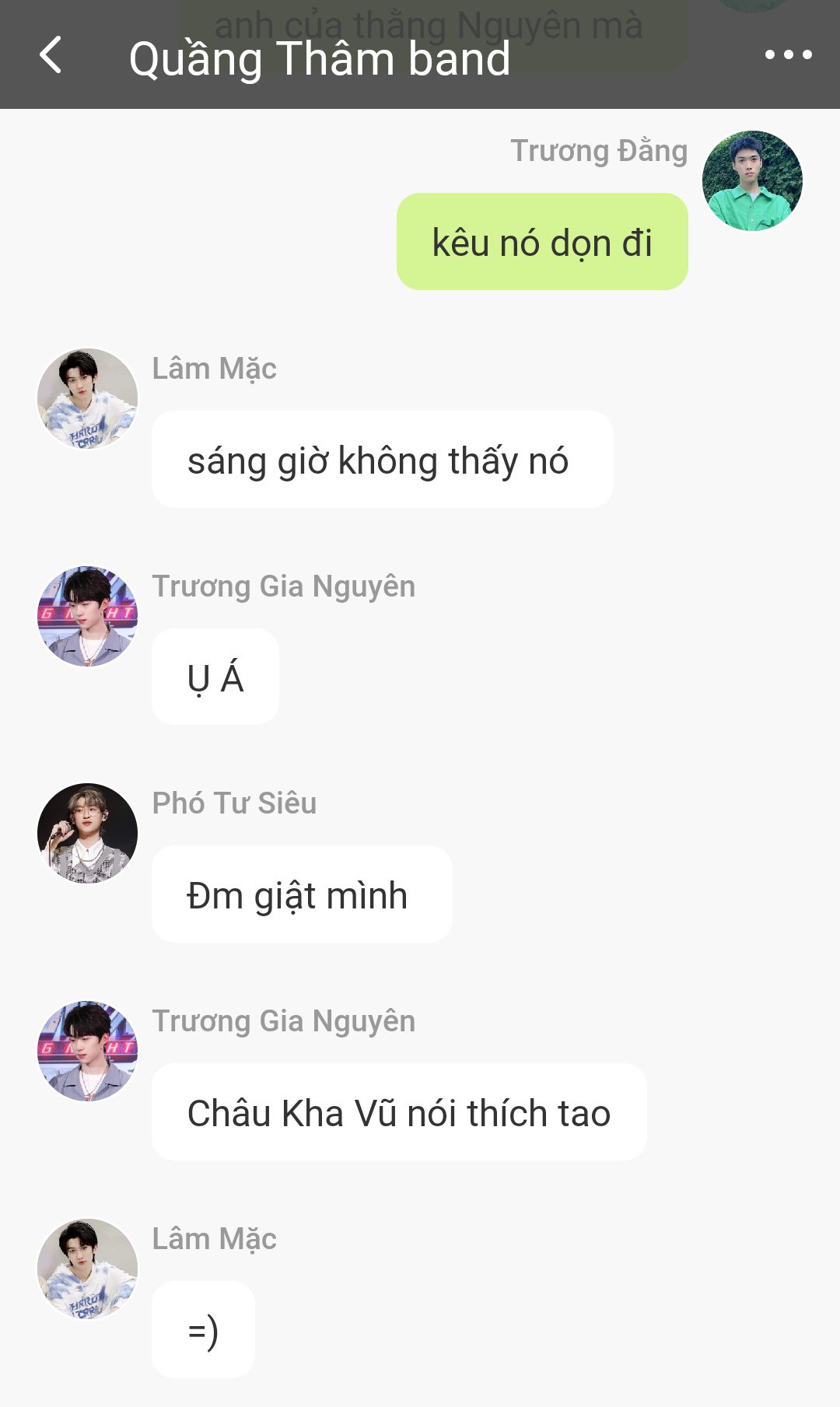
Task: Open the three-dot overflow menu
Action: coord(788,55)
